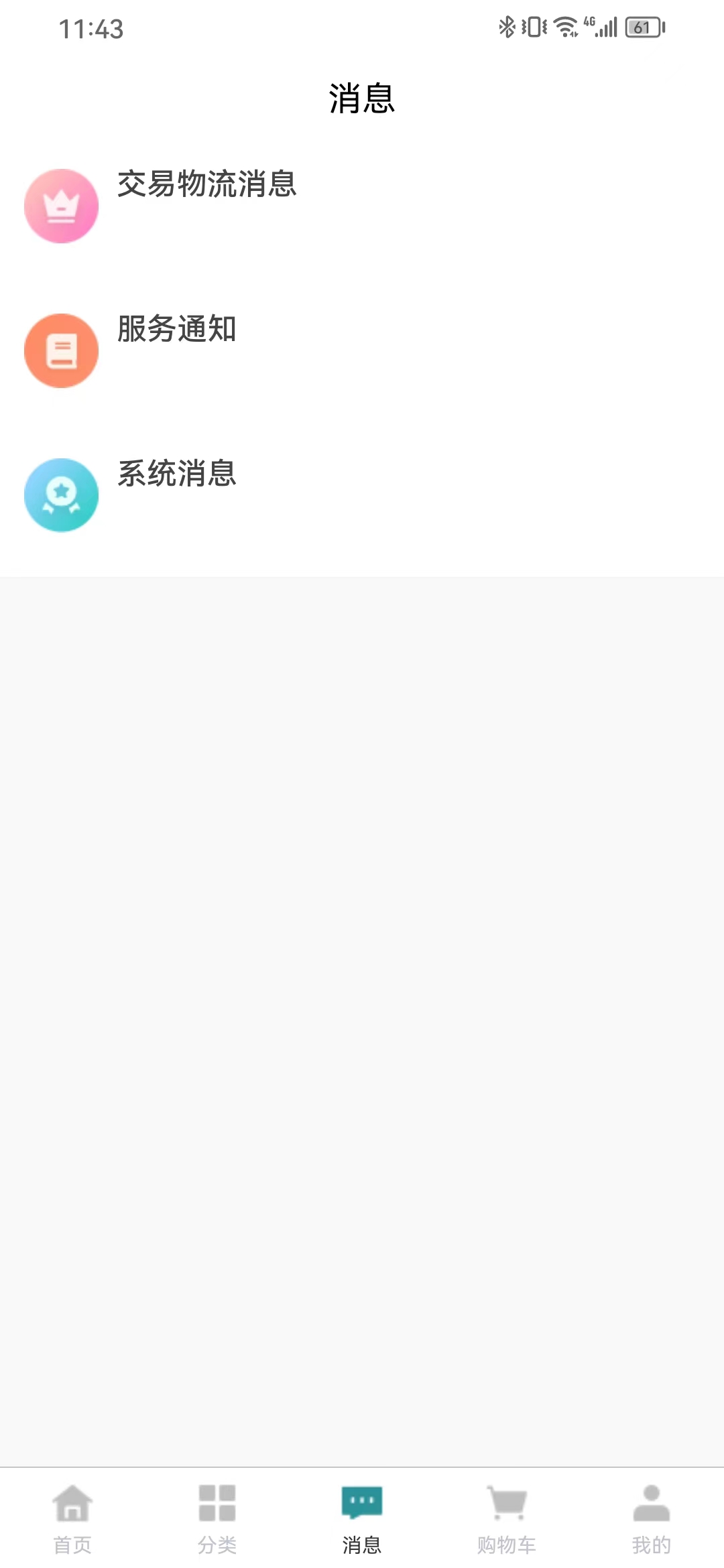This screenshot has width=724, height=1568.
Task: Tap the orange book icon beside 服务通知
Action: point(61,350)
